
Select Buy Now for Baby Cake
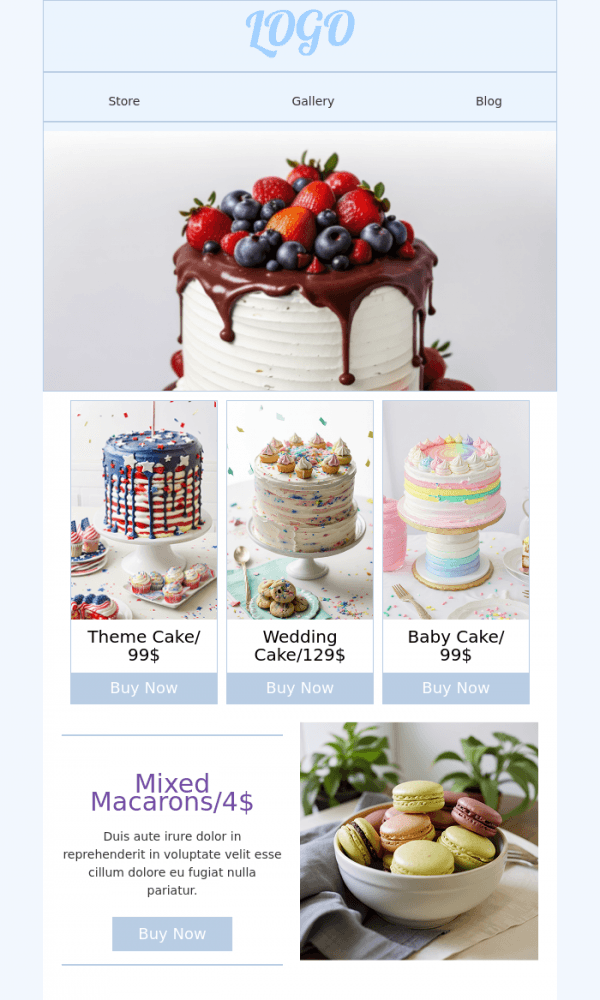pyautogui.click(x=456, y=688)
